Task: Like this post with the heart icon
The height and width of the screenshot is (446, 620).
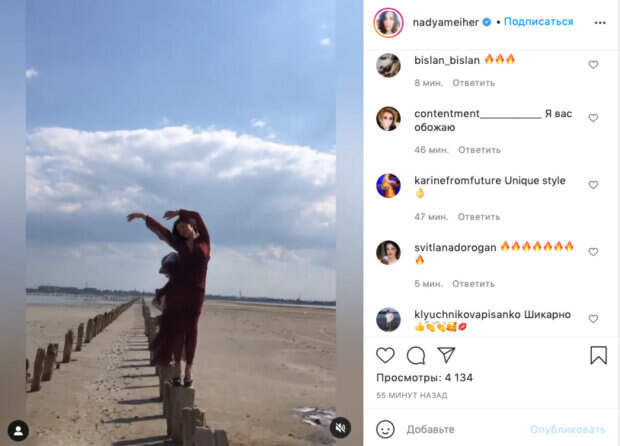Action: coord(386,355)
